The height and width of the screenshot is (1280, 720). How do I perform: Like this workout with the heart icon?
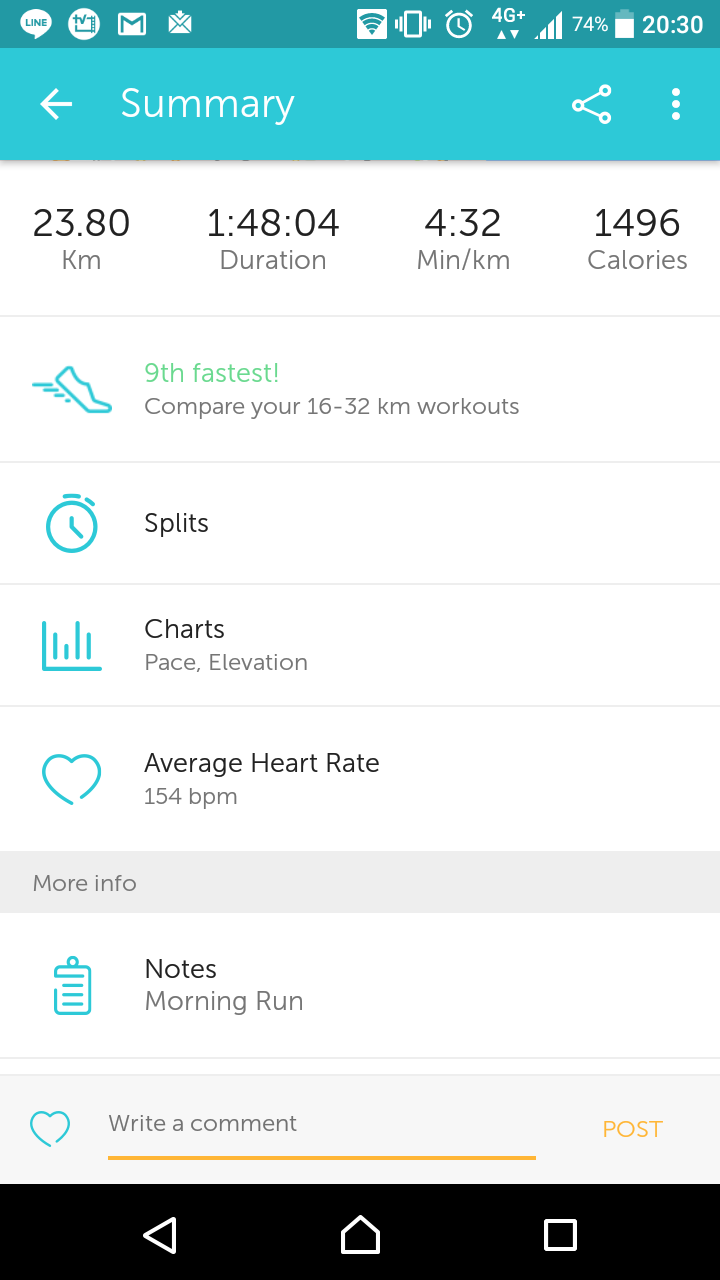50,1128
